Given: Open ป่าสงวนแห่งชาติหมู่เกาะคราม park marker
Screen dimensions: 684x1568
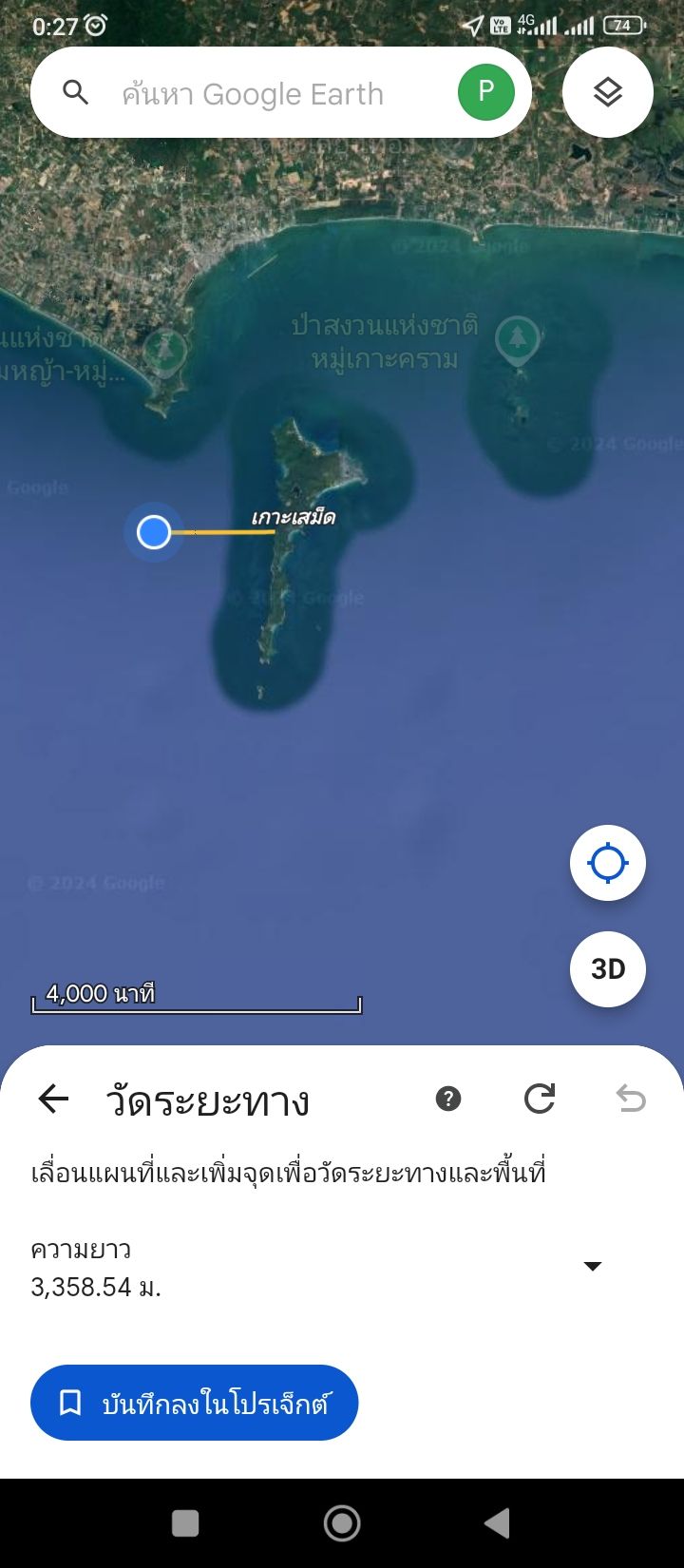Looking at the screenshot, I should pyautogui.click(x=517, y=339).
